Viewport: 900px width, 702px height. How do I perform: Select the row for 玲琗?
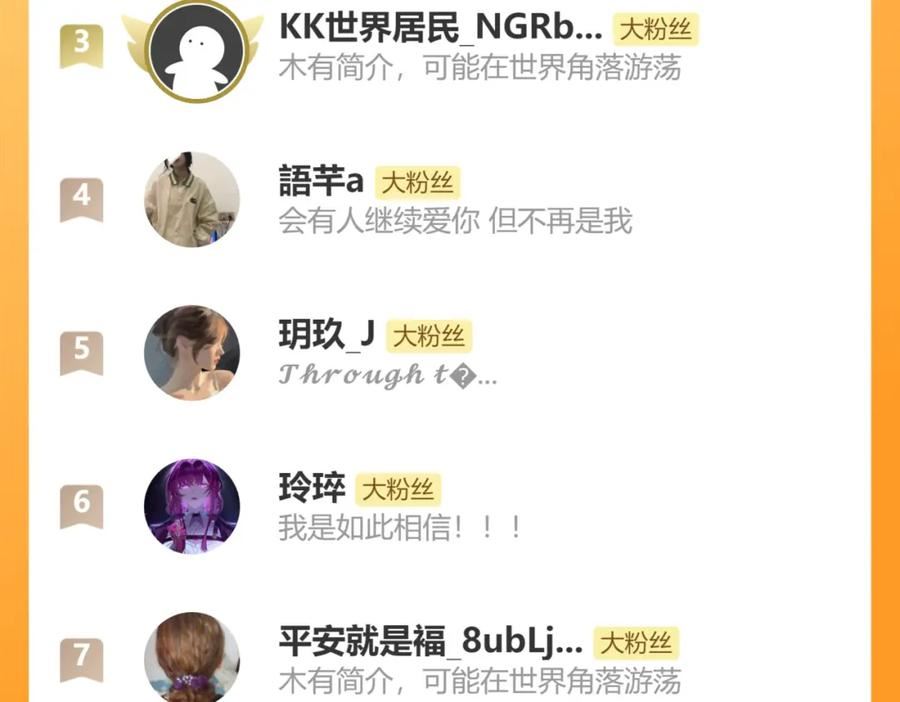pyautogui.click(x=440, y=506)
